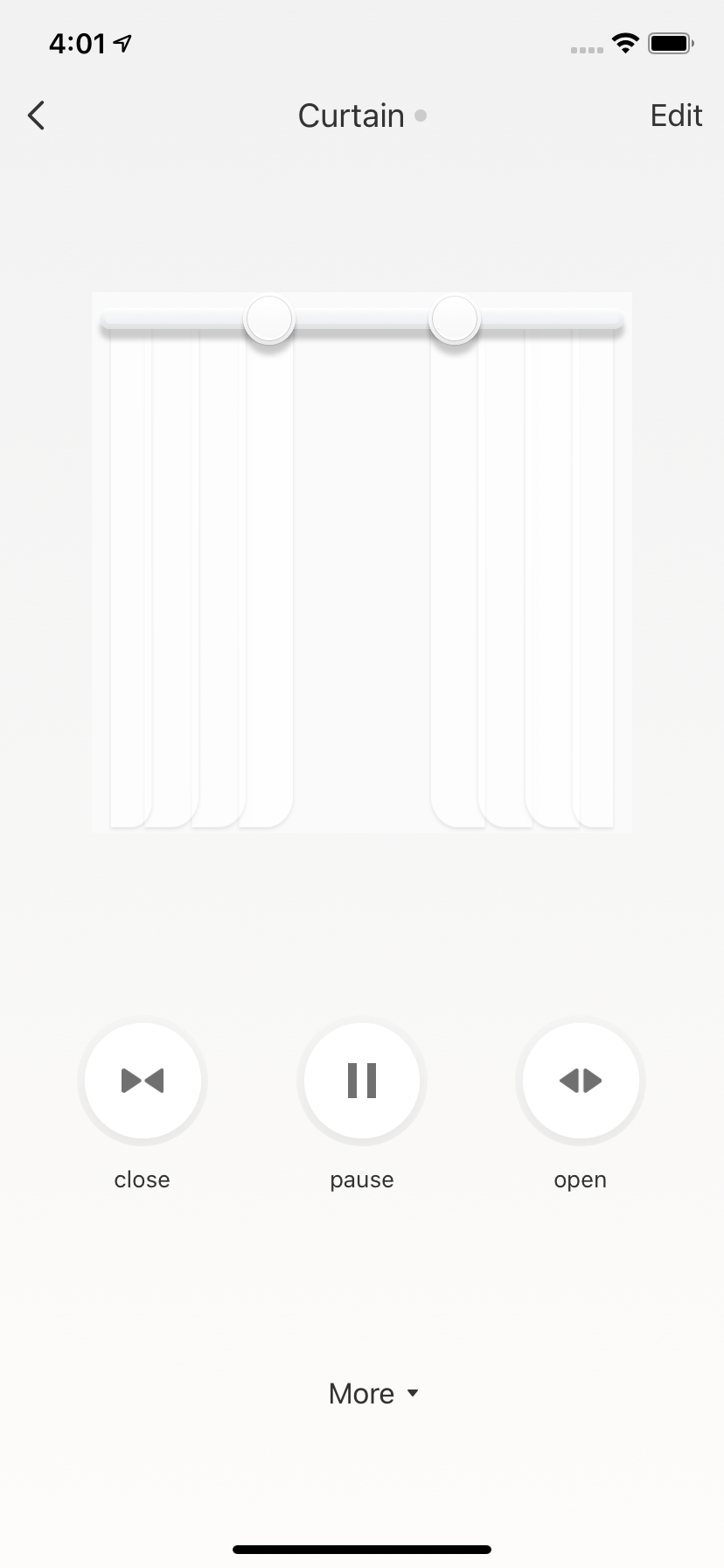Pause the curtain movement
The height and width of the screenshot is (1568, 724).
[x=361, y=1081]
